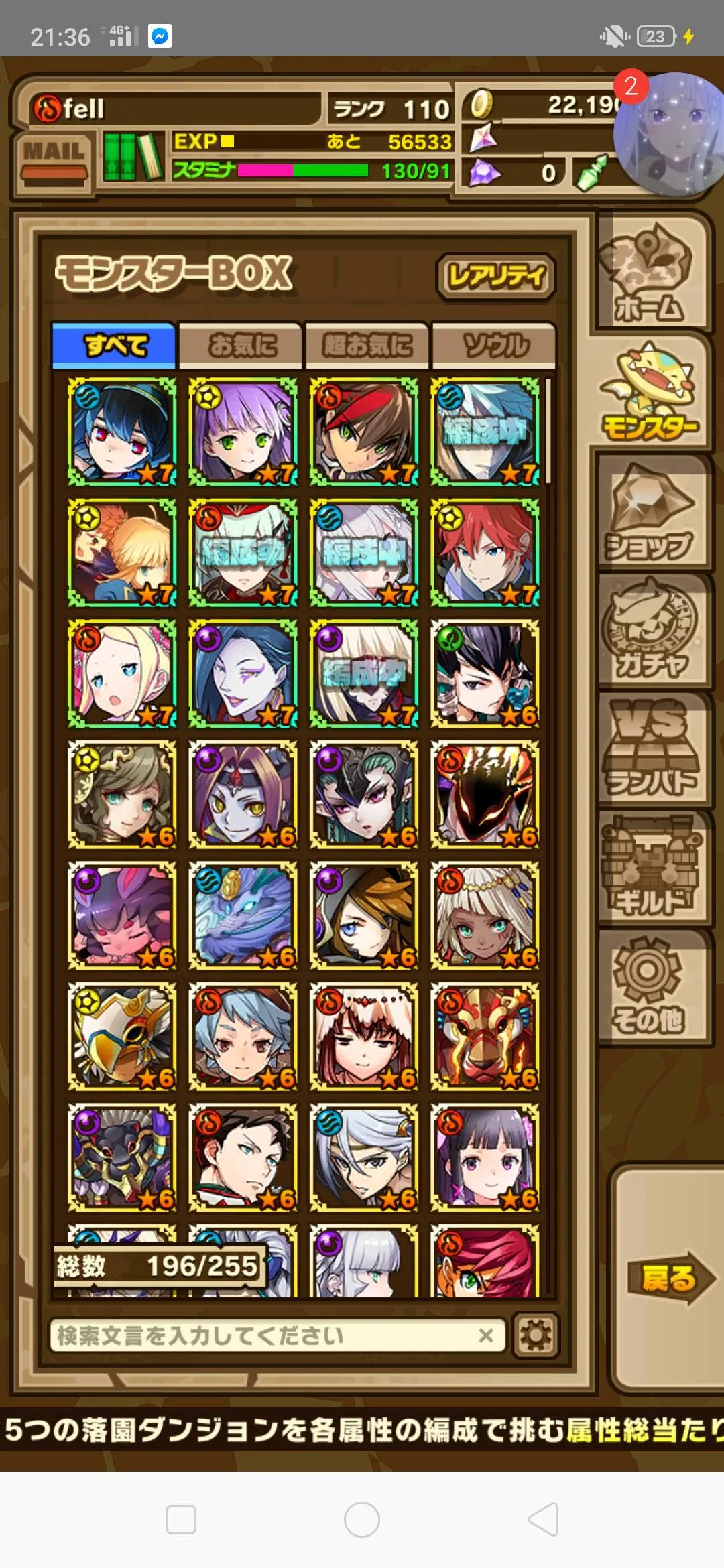This screenshot has width=724, height=1568.
Task: Switch to the 超お気に tab
Action: pyautogui.click(x=367, y=345)
